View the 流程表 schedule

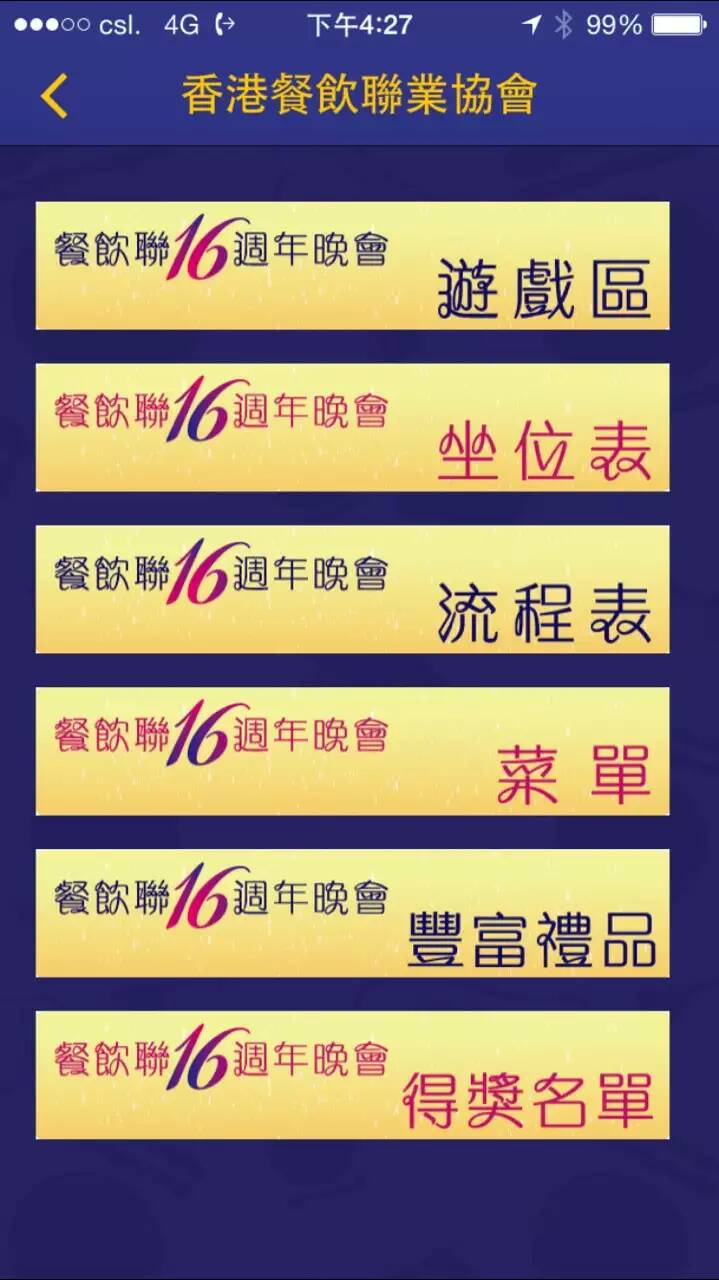tap(352, 589)
